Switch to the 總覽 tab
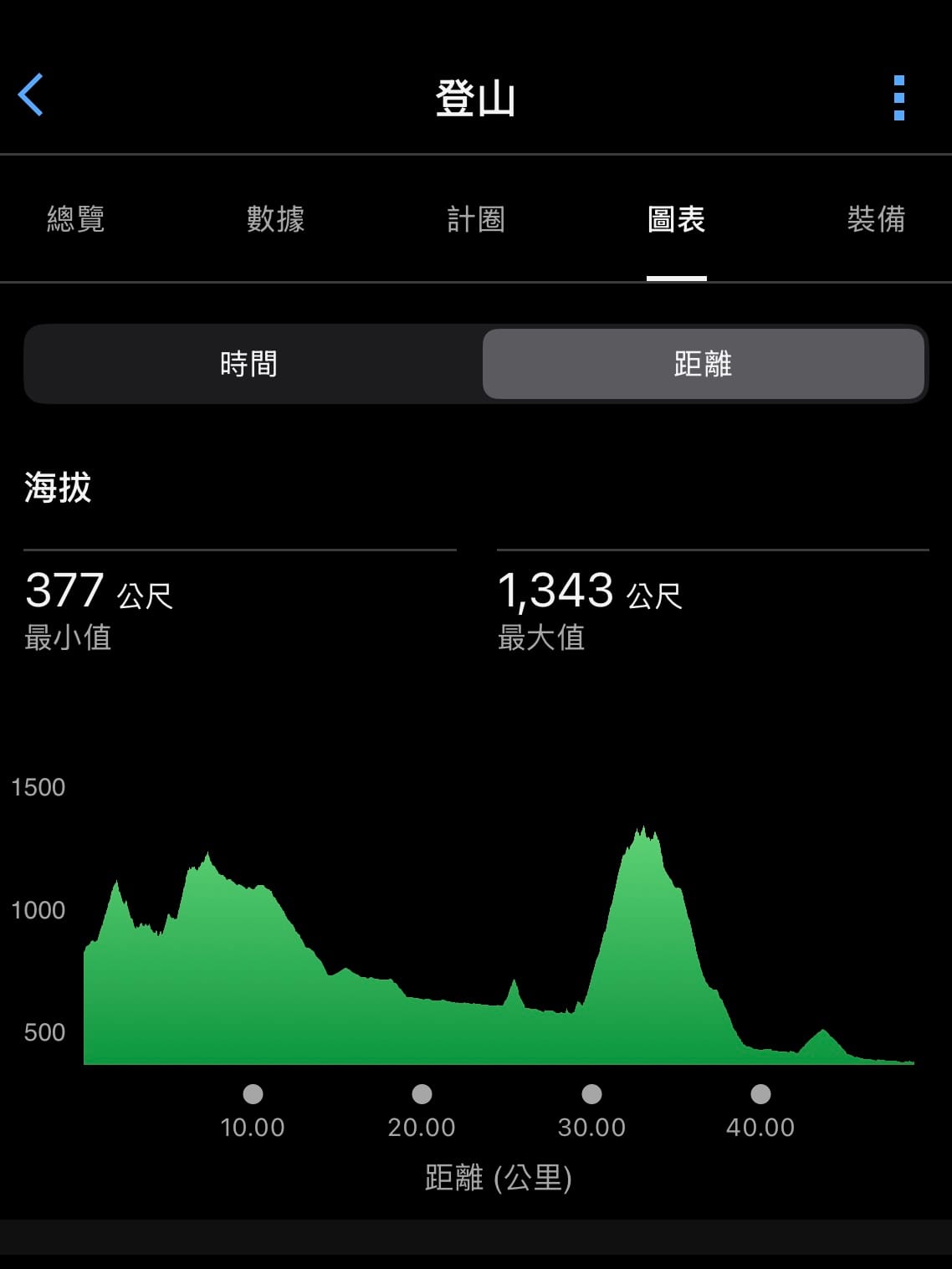 75,219
